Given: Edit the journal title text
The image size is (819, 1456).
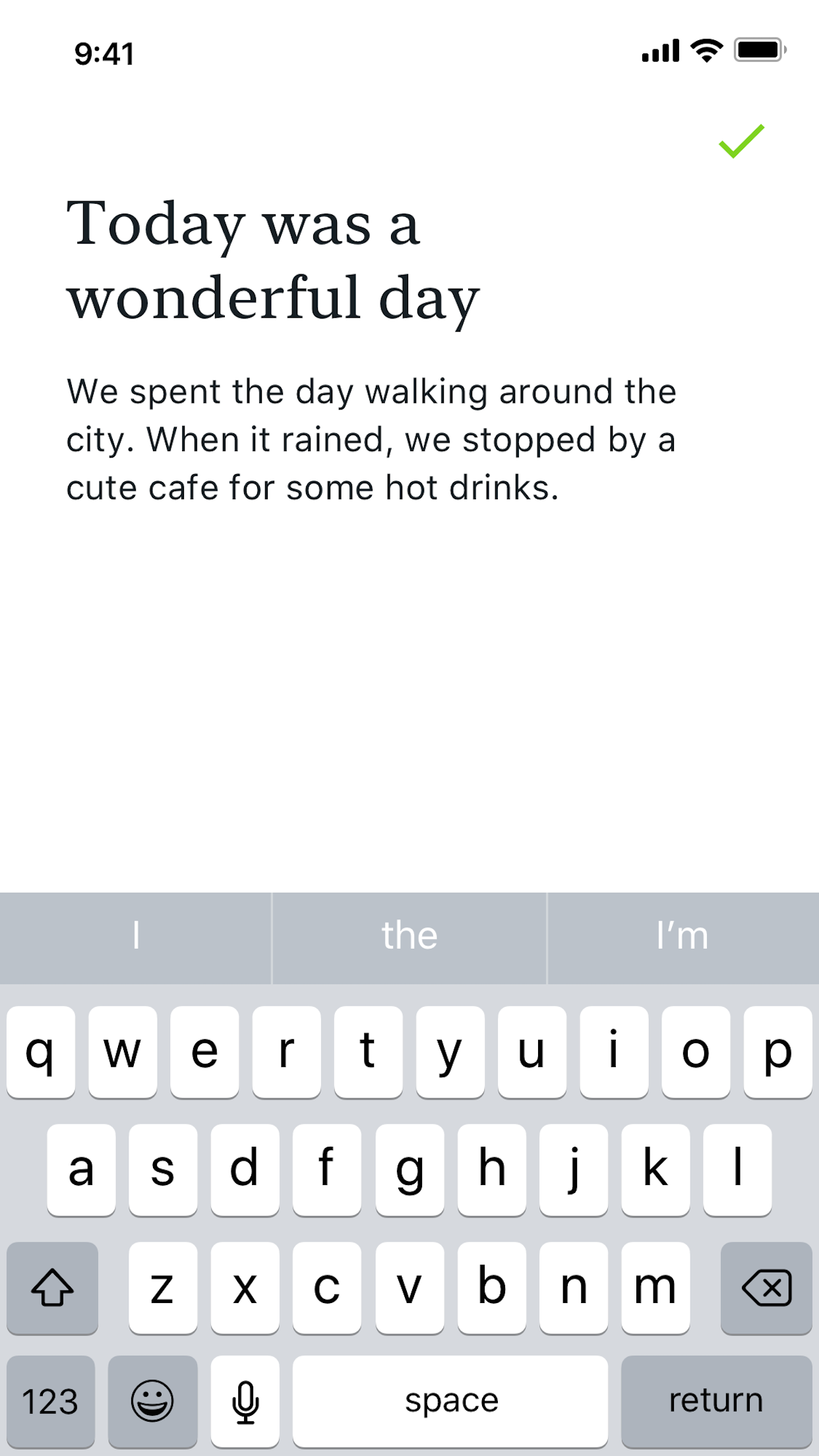Looking at the screenshot, I should [273, 260].
